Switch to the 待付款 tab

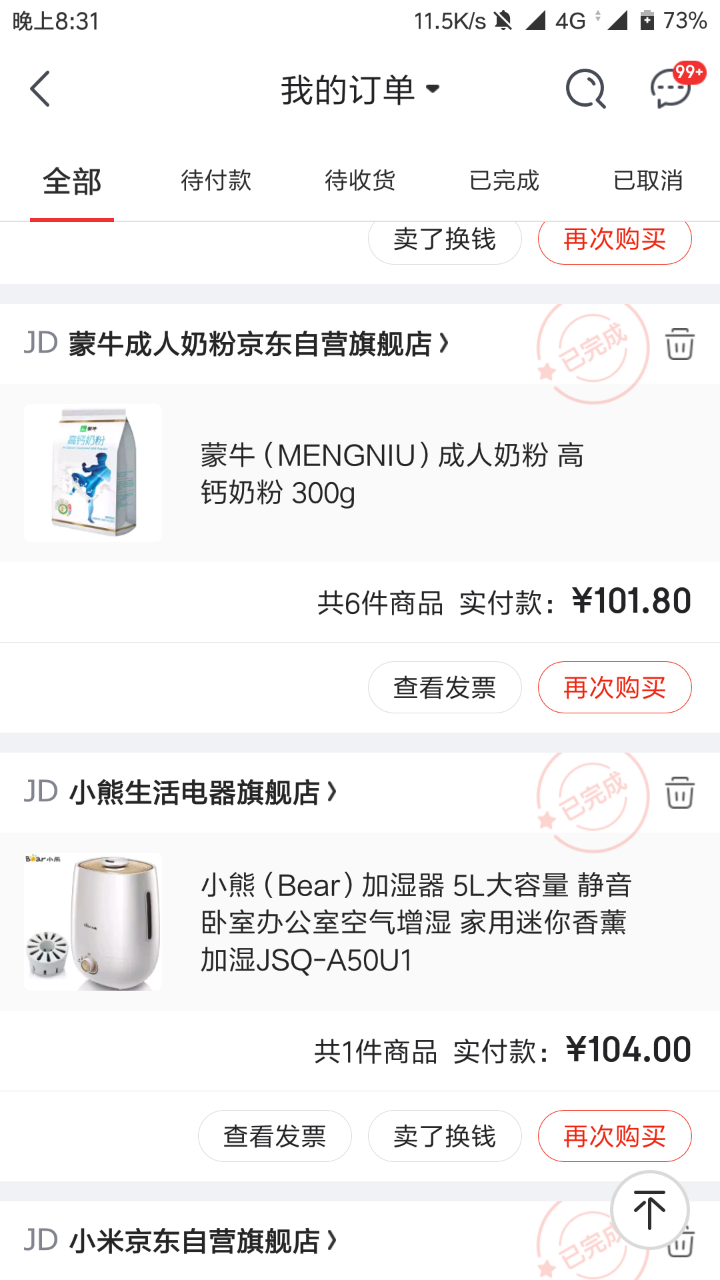(216, 181)
